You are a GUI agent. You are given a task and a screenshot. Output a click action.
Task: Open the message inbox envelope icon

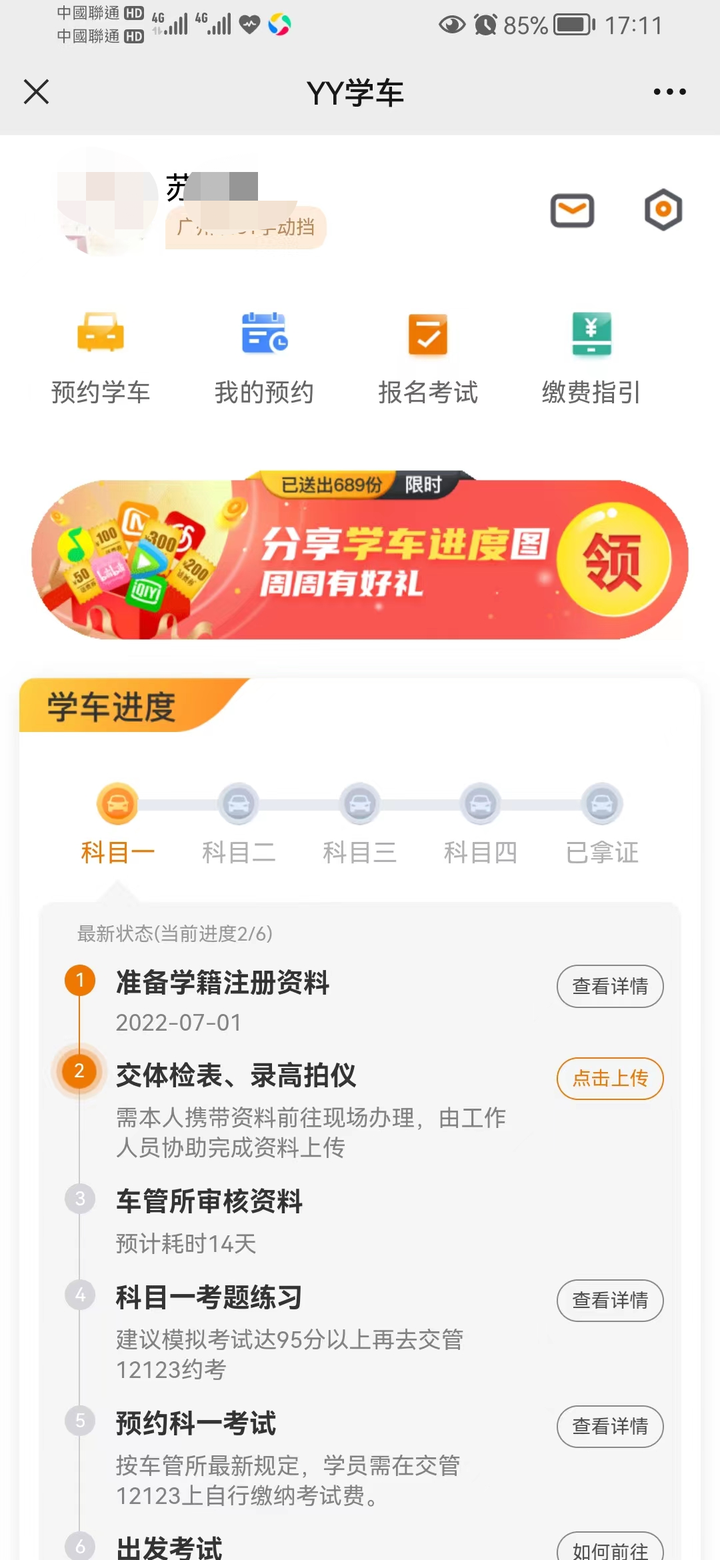tap(572, 211)
